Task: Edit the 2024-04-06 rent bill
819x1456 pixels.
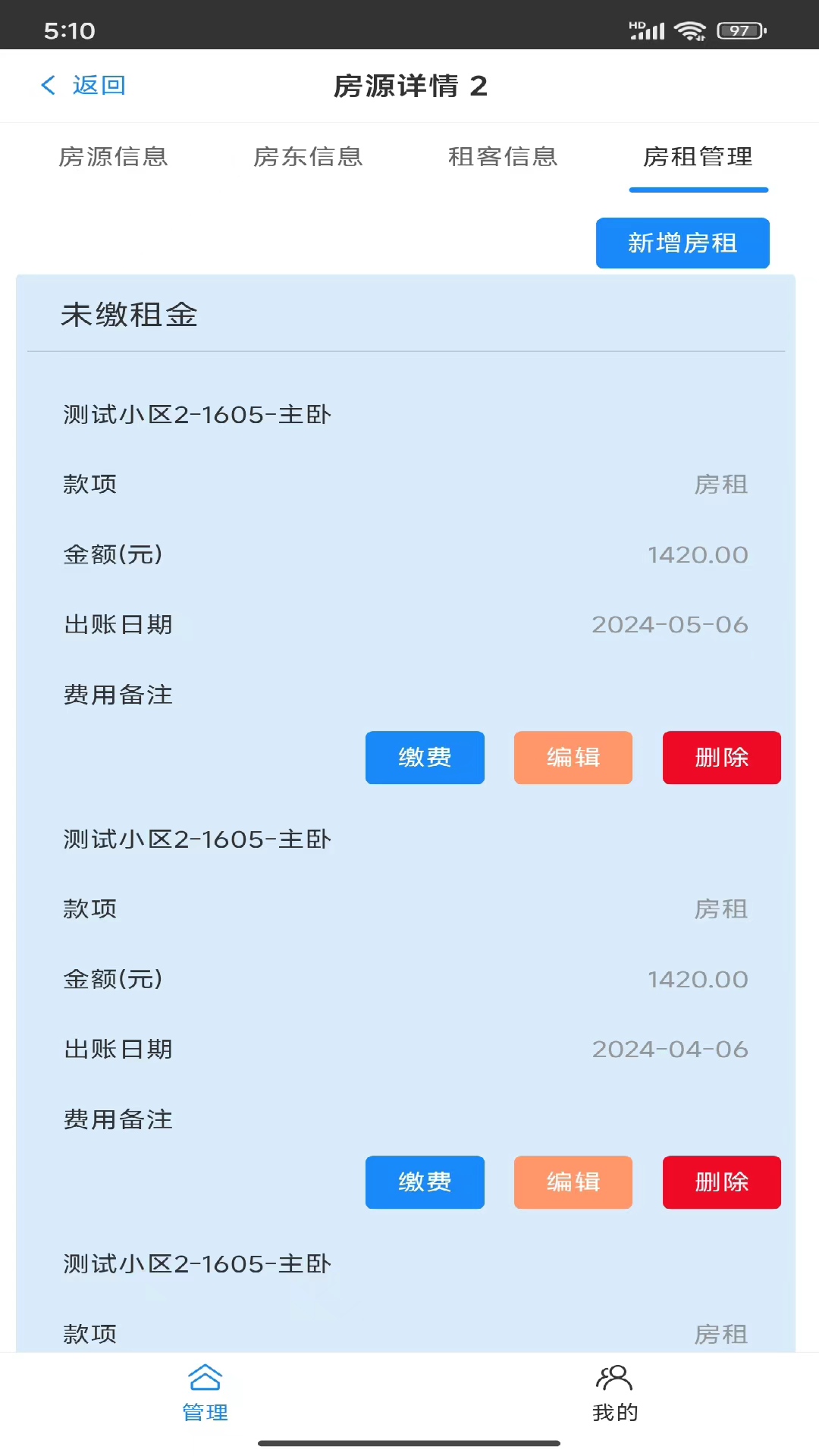Action: click(x=573, y=1182)
